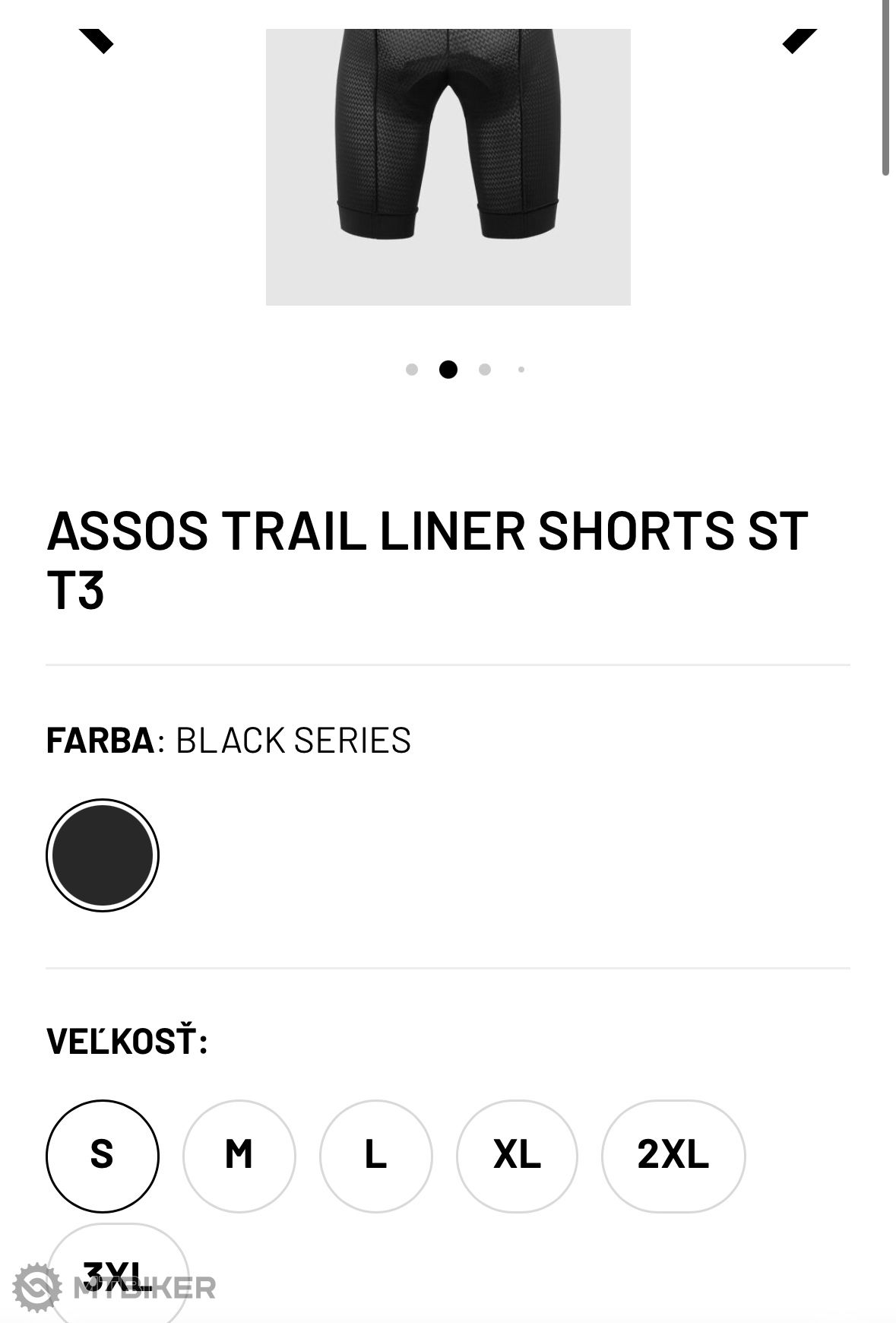Select size M
The height and width of the screenshot is (1323, 896).
[x=239, y=1156]
